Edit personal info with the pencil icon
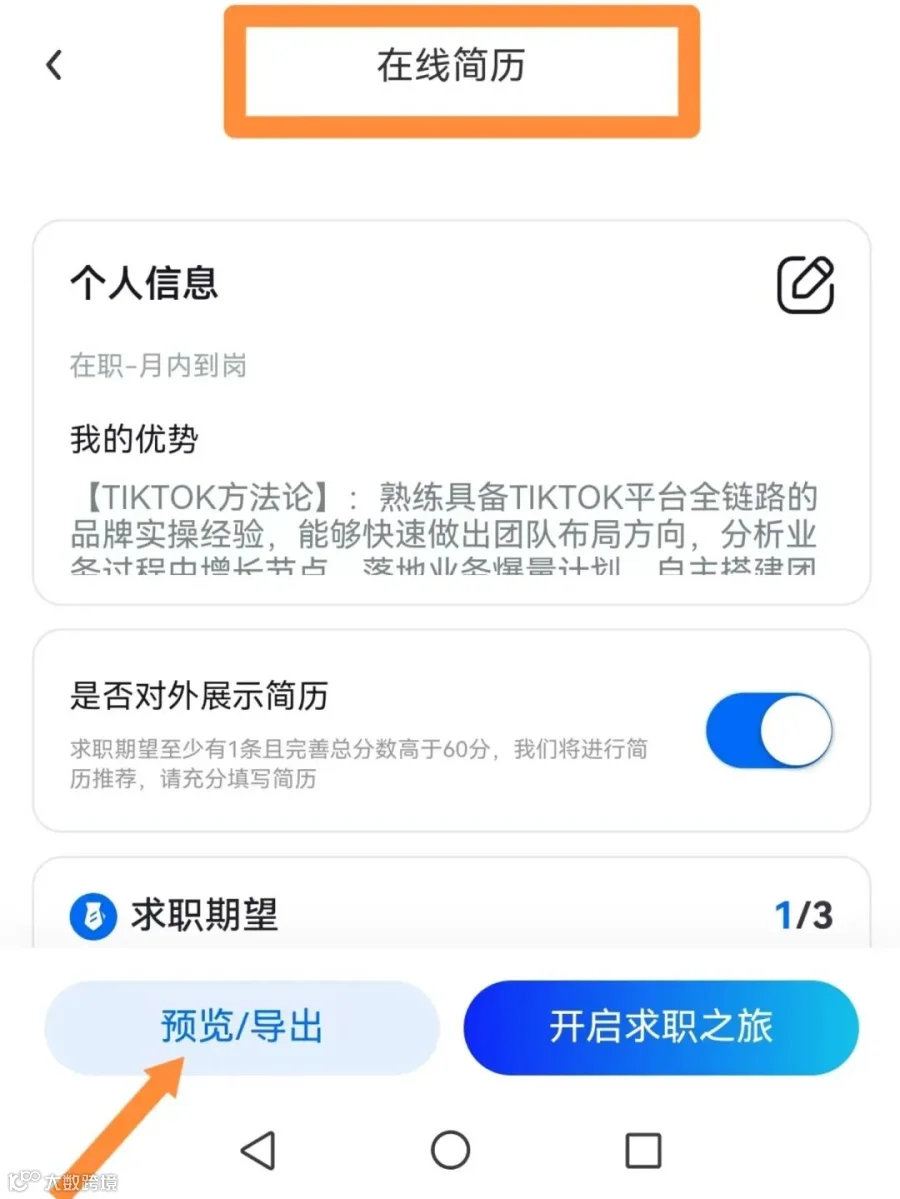Image resolution: width=900 pixels, height=1199 pixels. click(x=805, y=284)
